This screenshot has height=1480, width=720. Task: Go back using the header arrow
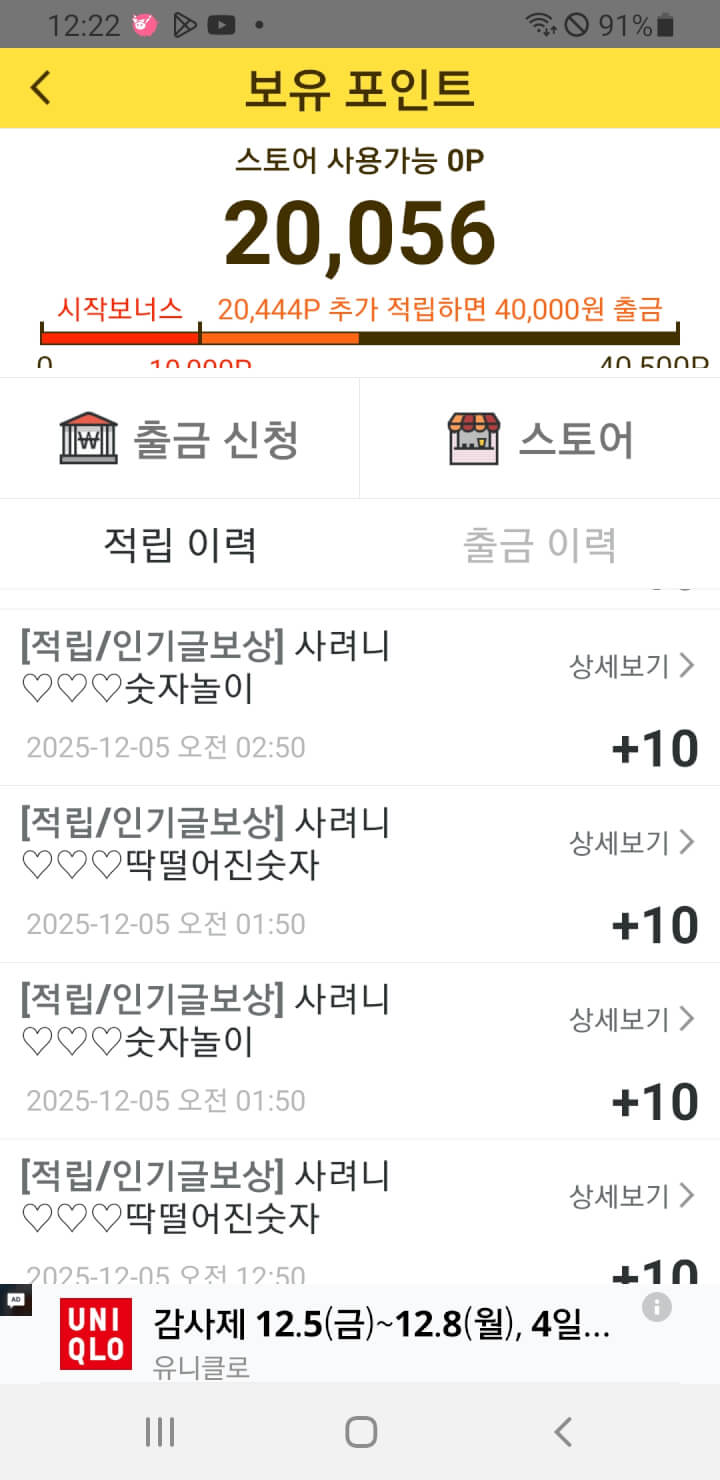40,88
